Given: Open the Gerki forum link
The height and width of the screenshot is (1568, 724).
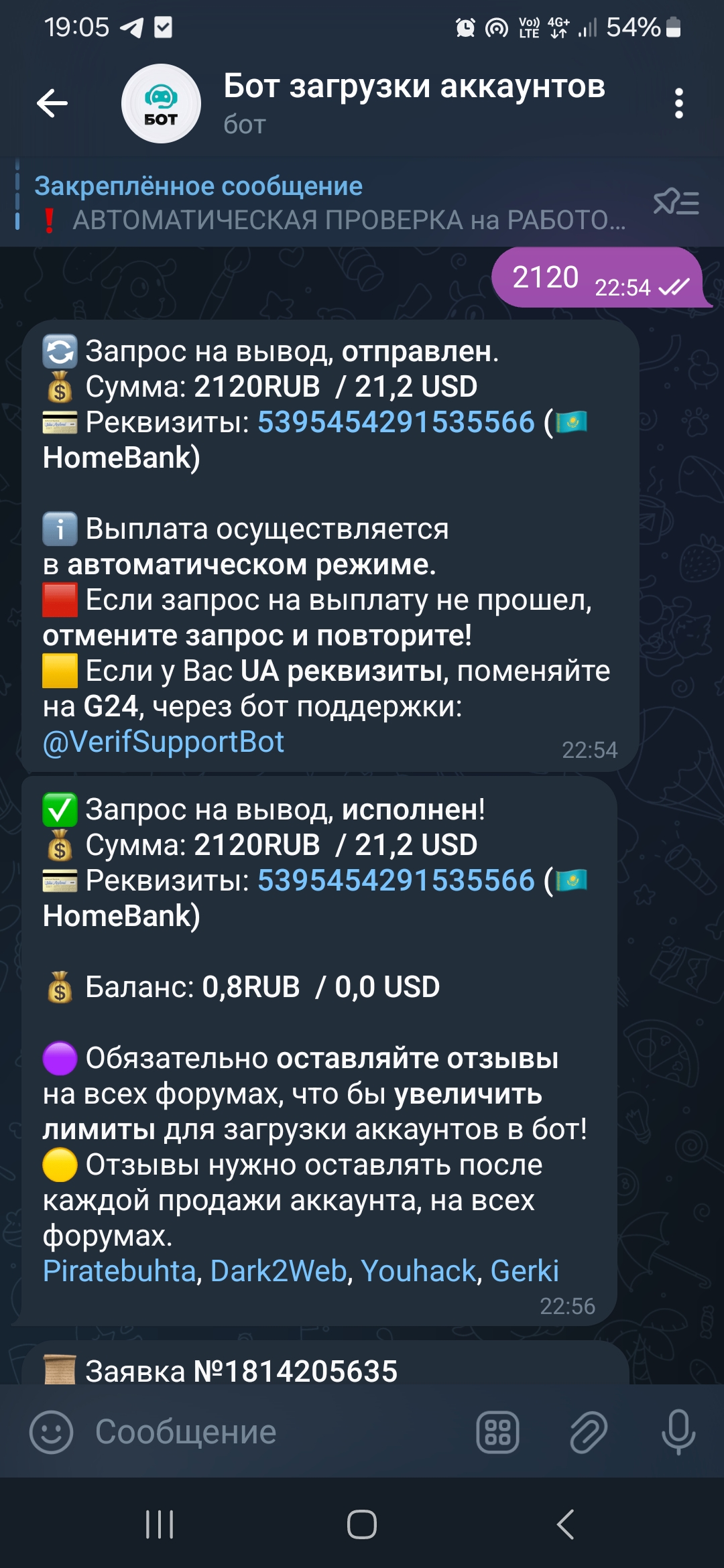Looking at the screenshot, I should point(524,1270).
